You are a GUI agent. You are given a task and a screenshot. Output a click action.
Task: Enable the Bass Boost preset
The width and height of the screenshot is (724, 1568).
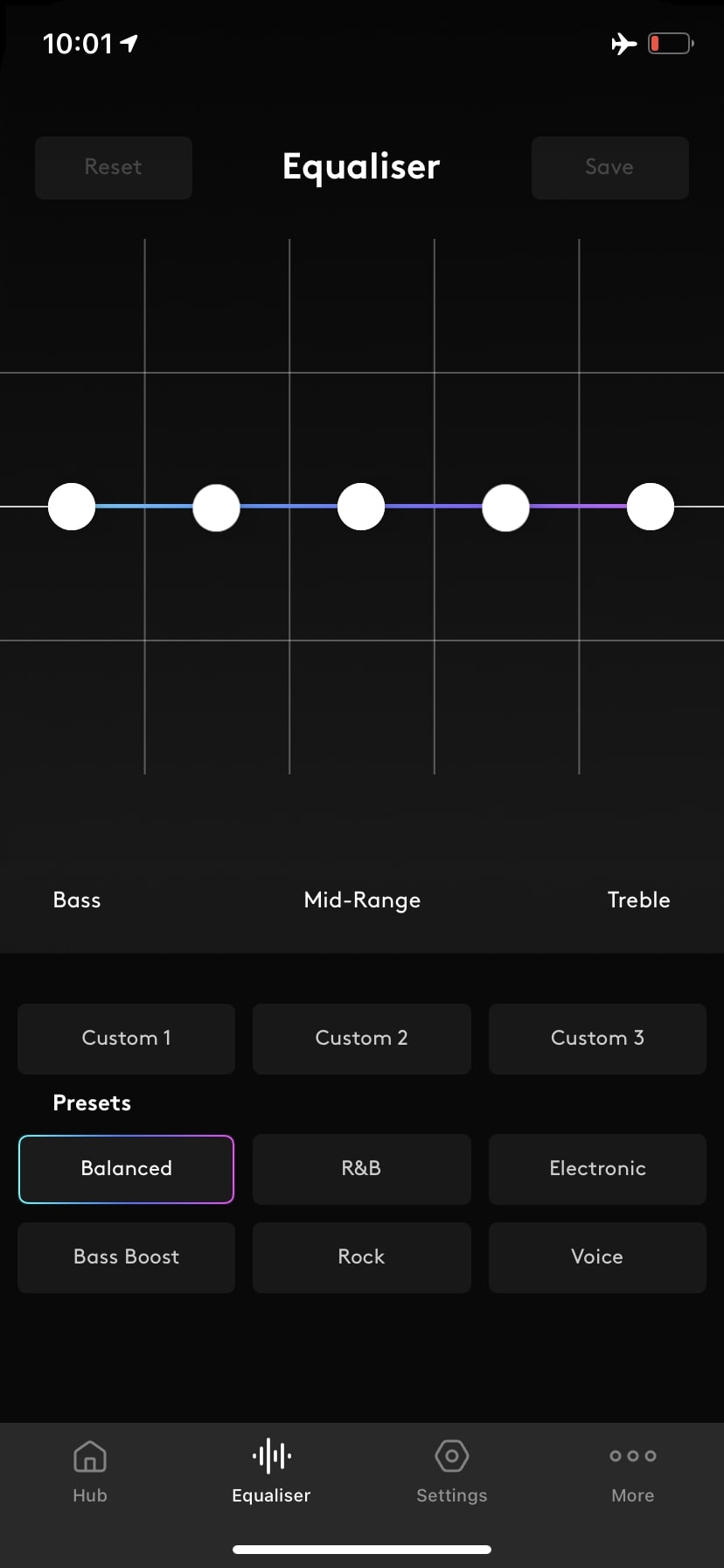[127, 1257]
